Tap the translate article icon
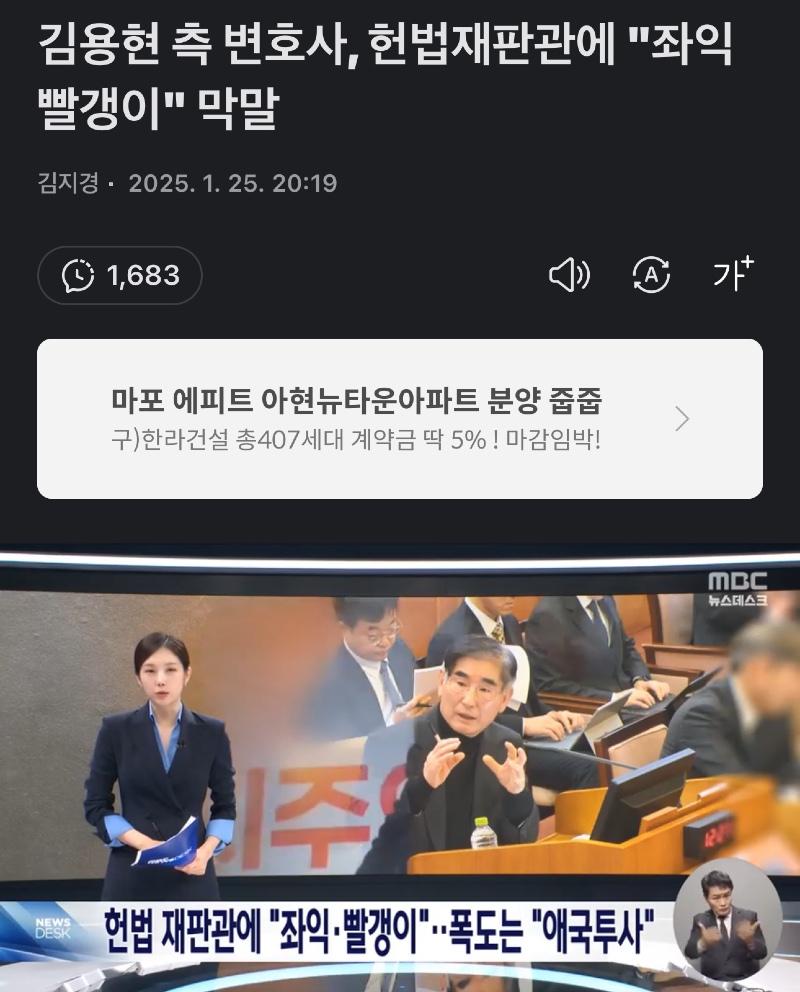 pyautogui.click(x=651, y=275)
